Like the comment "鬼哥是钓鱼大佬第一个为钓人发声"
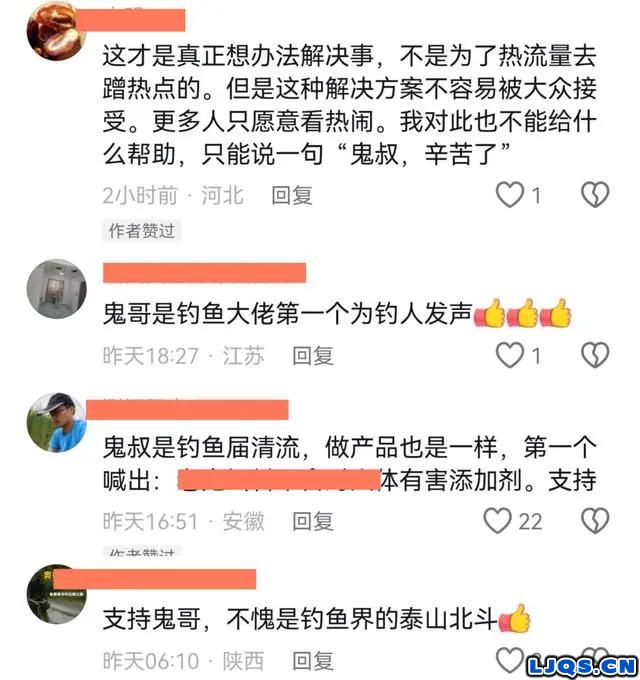Screen dimensions: 640x680 click(511, 355)
